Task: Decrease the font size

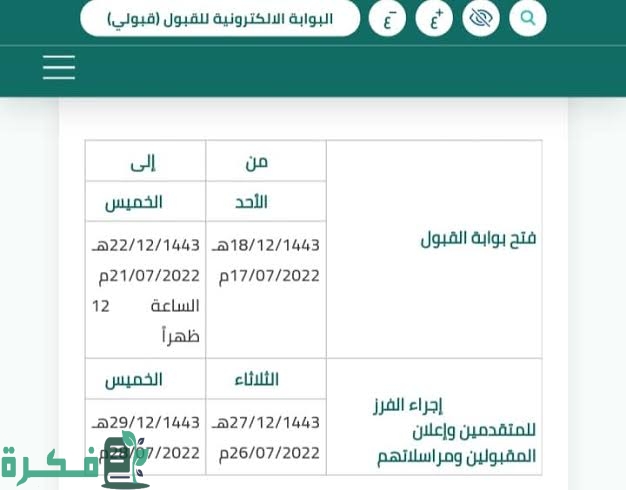Action: [387, 18]
